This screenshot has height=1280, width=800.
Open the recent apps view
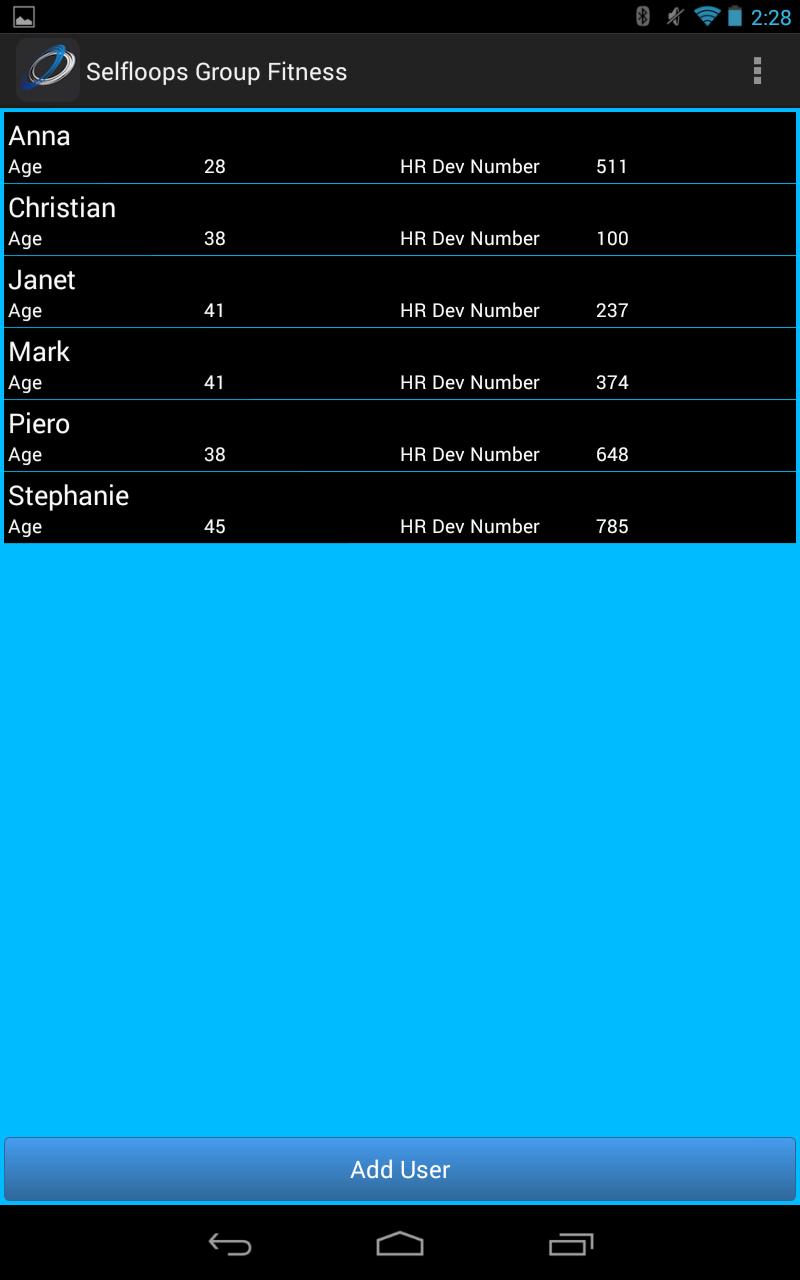571,1244
